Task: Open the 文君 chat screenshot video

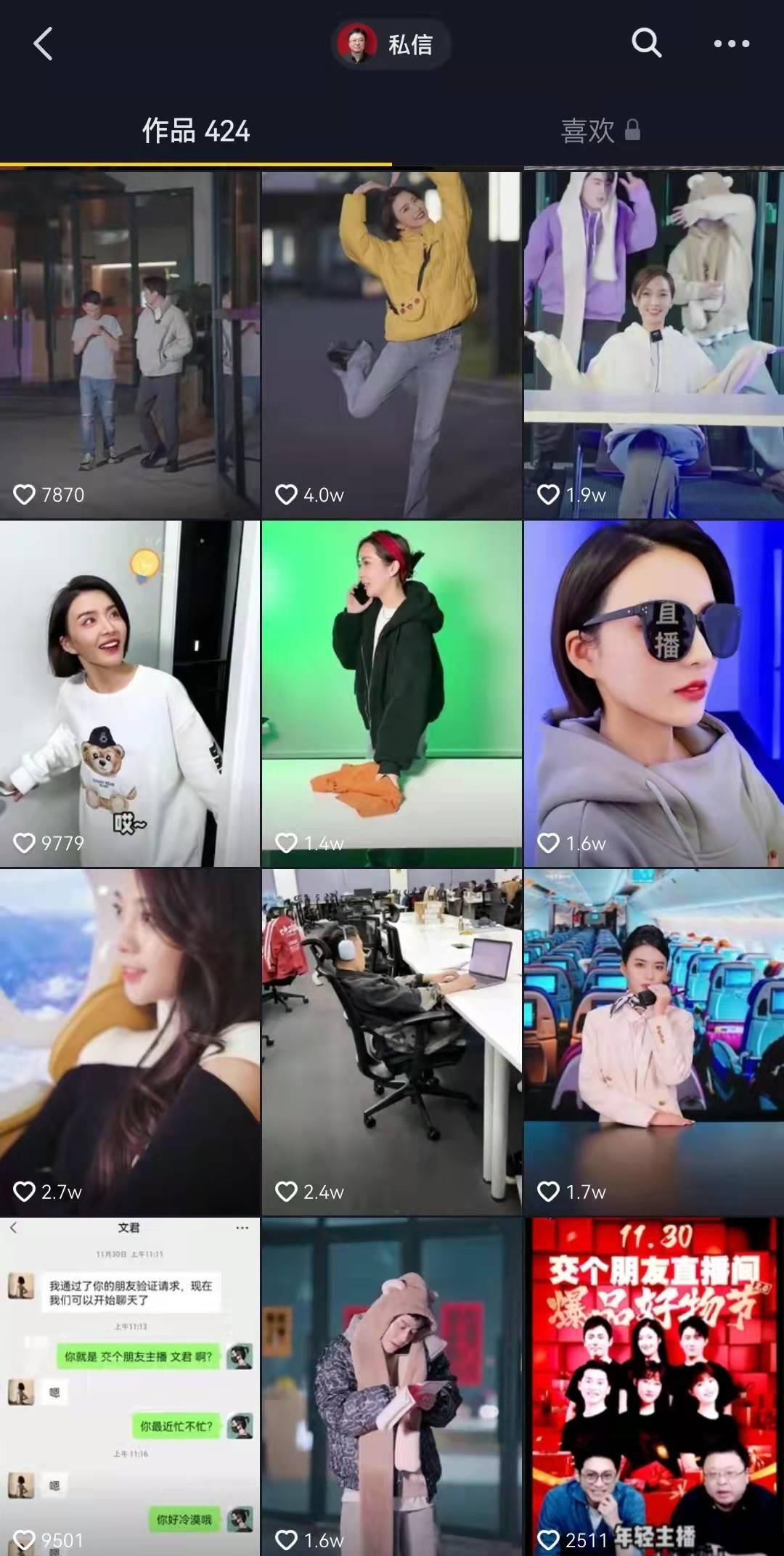Action: point(129,1387)
